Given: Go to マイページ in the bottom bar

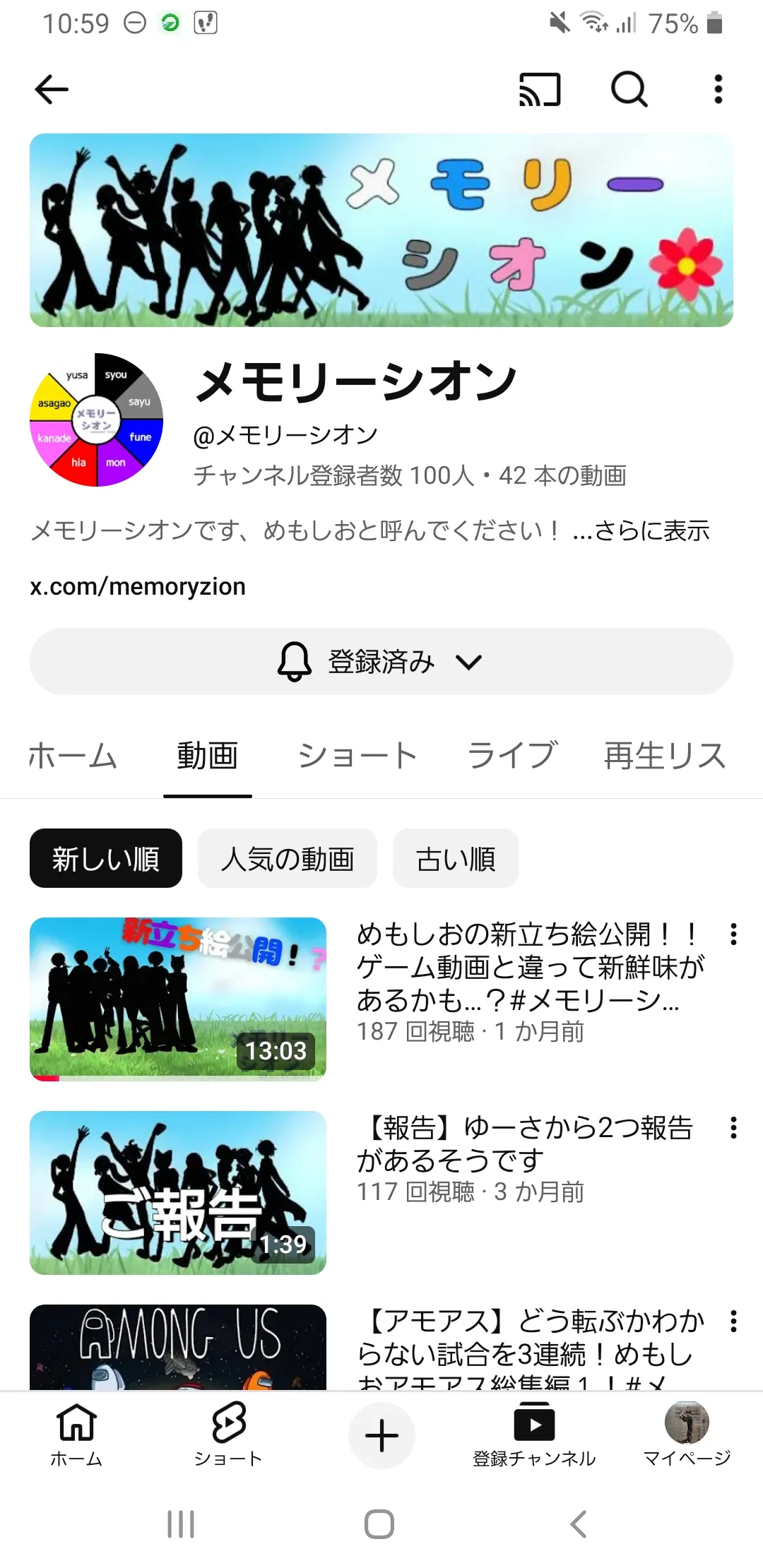Looking at the screenshot, I should (687, 1435).
